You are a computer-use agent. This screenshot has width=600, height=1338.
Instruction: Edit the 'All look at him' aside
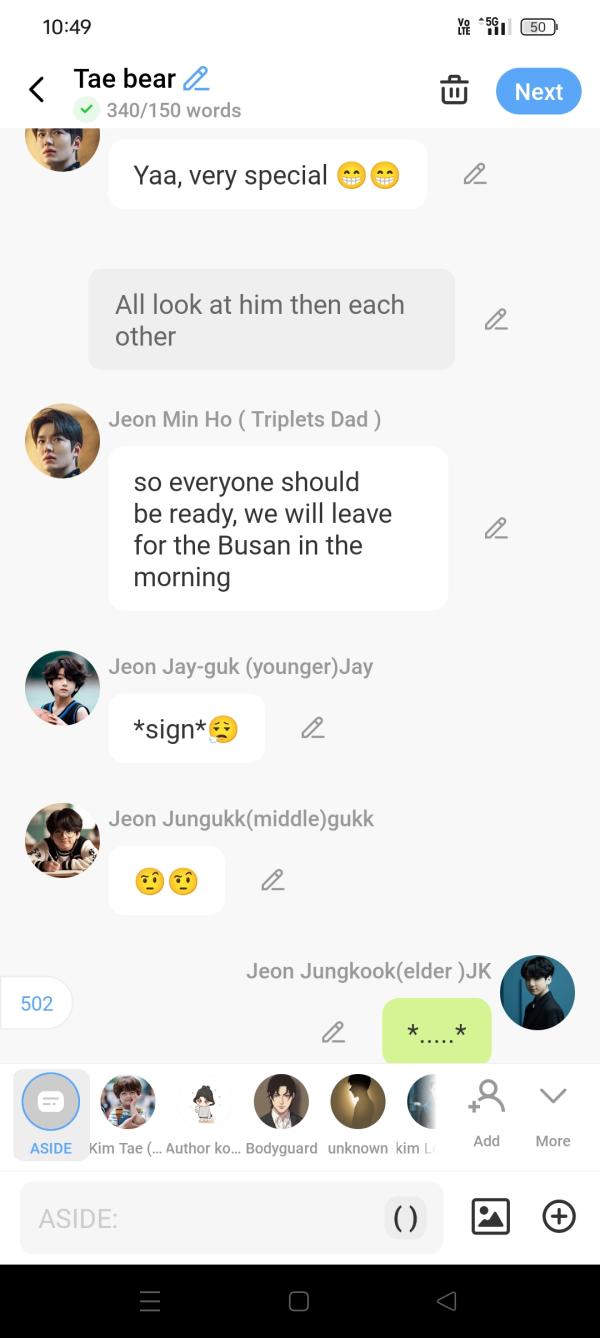[496, 320]
